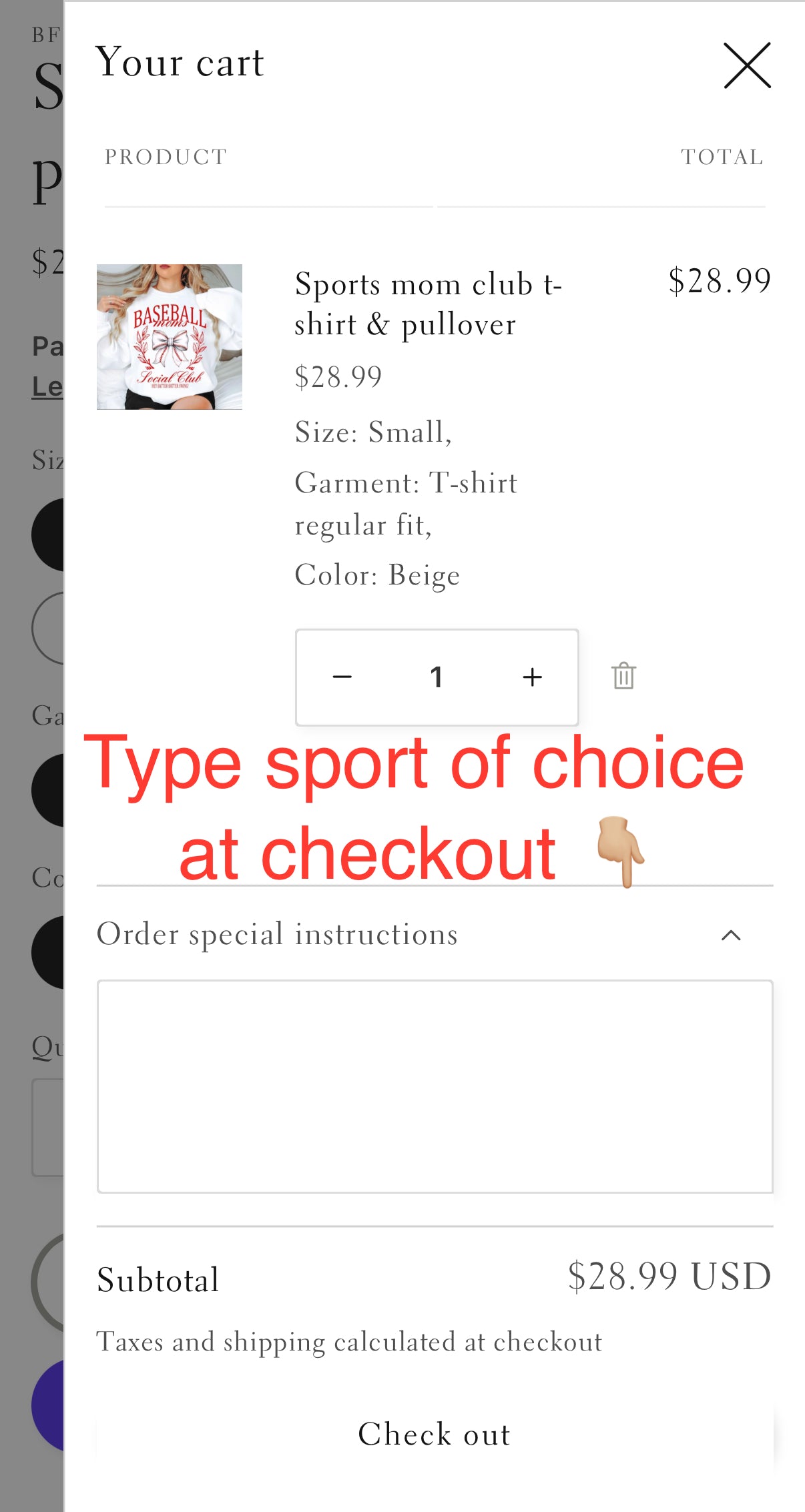The image size is (805, 1512).
Task: Open the product thumbnail image
Action: (170, 337)
